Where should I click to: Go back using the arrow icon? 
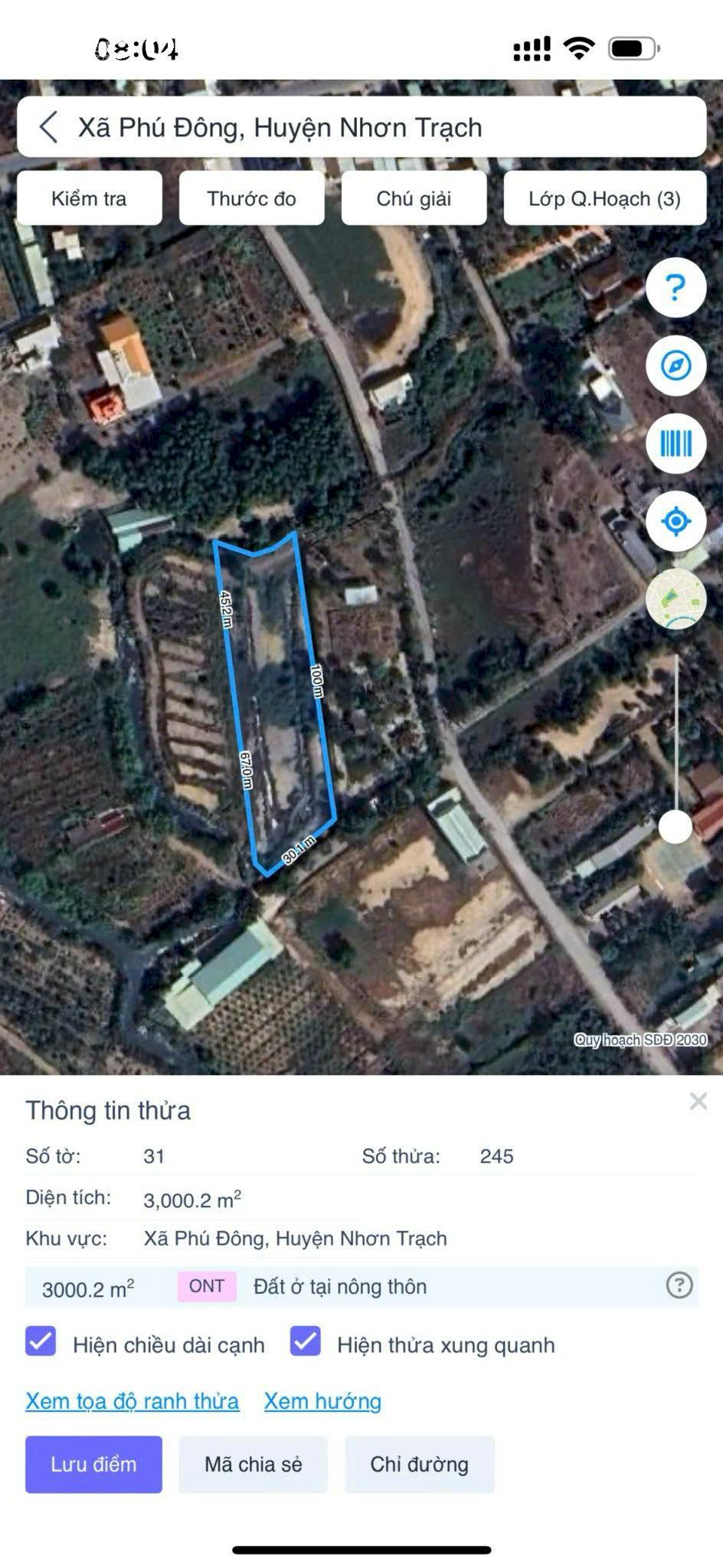(48, 127)
